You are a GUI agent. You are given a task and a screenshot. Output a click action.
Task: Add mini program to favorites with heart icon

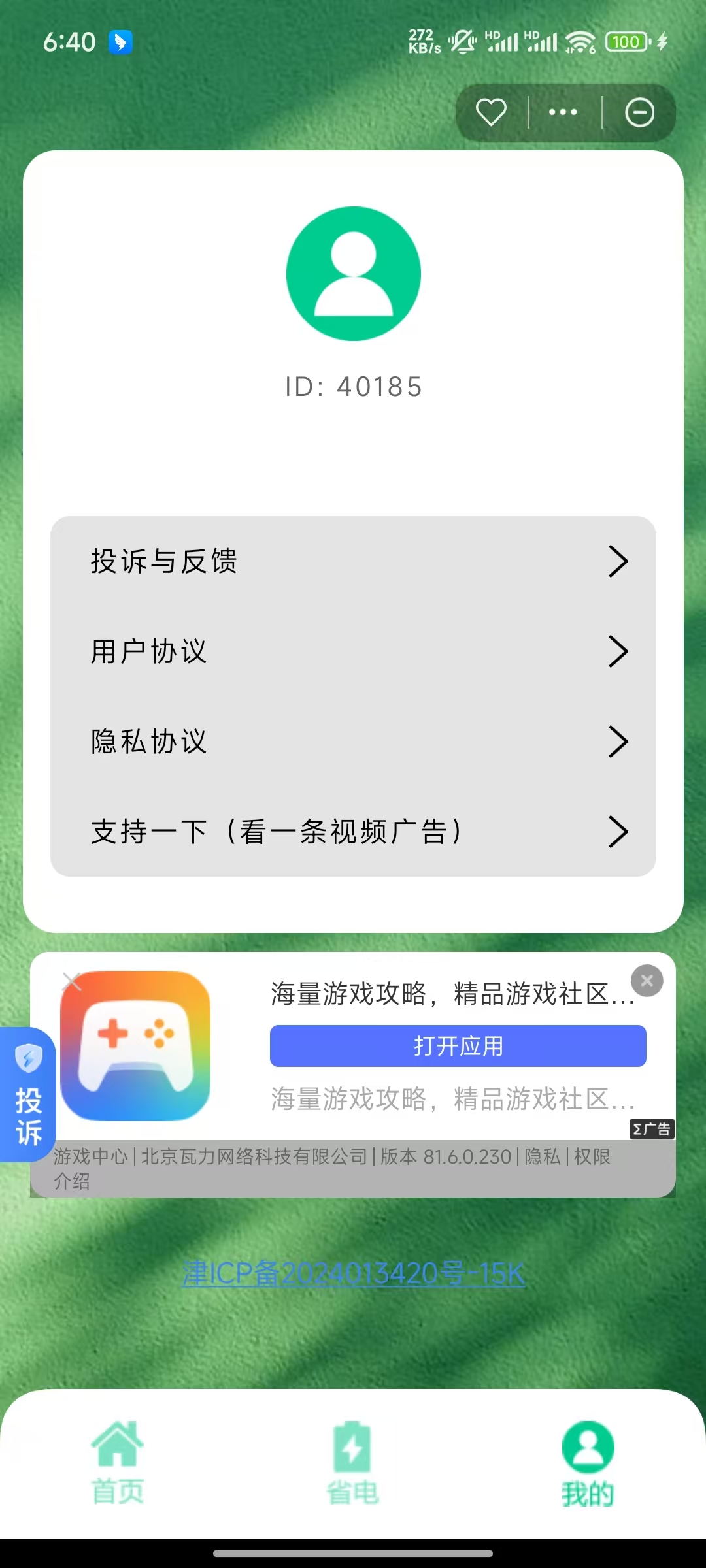491,112
